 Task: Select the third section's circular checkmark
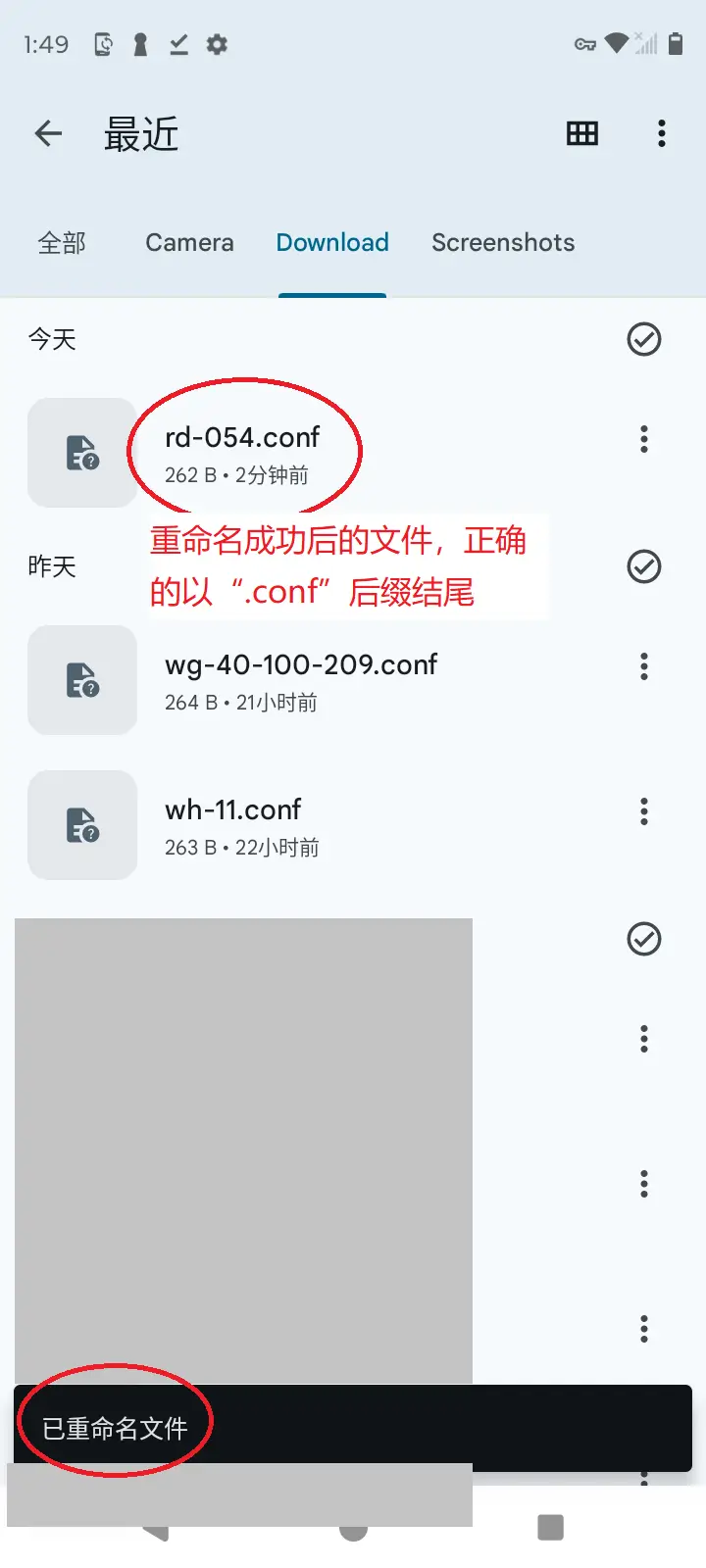[643, 940]
